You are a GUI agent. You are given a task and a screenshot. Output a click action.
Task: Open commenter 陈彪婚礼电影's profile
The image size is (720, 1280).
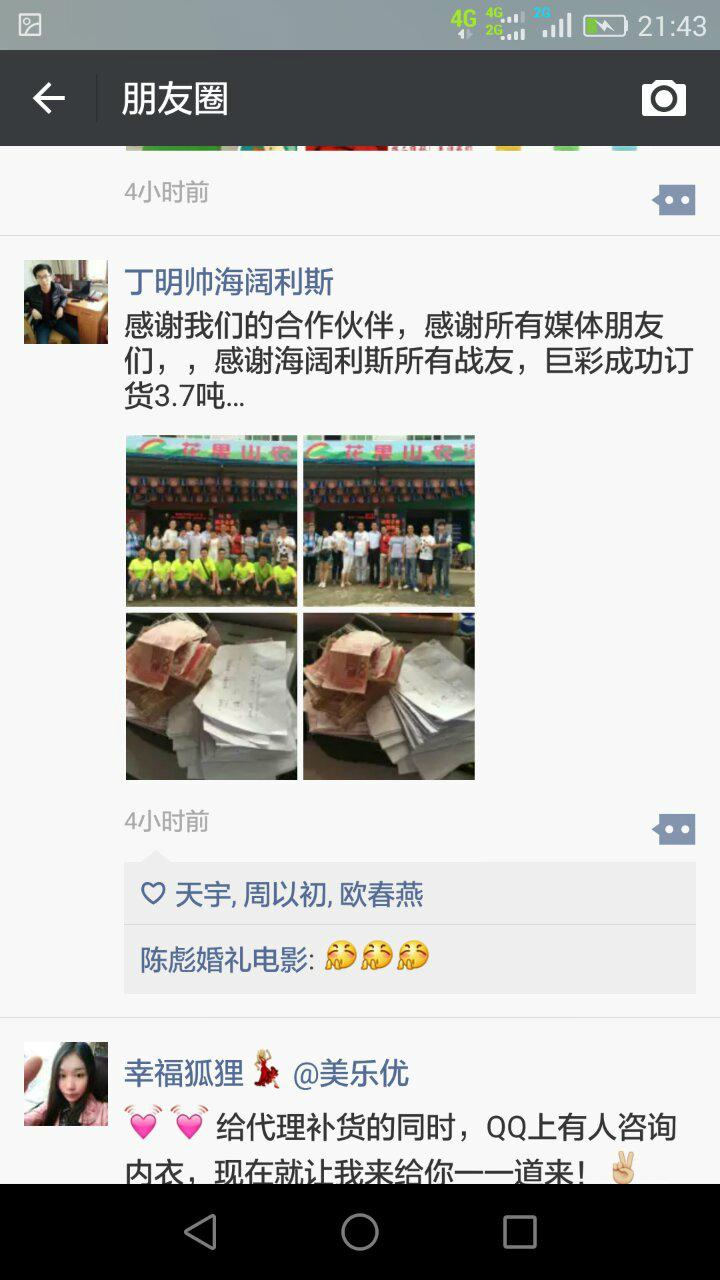point(224,959)
